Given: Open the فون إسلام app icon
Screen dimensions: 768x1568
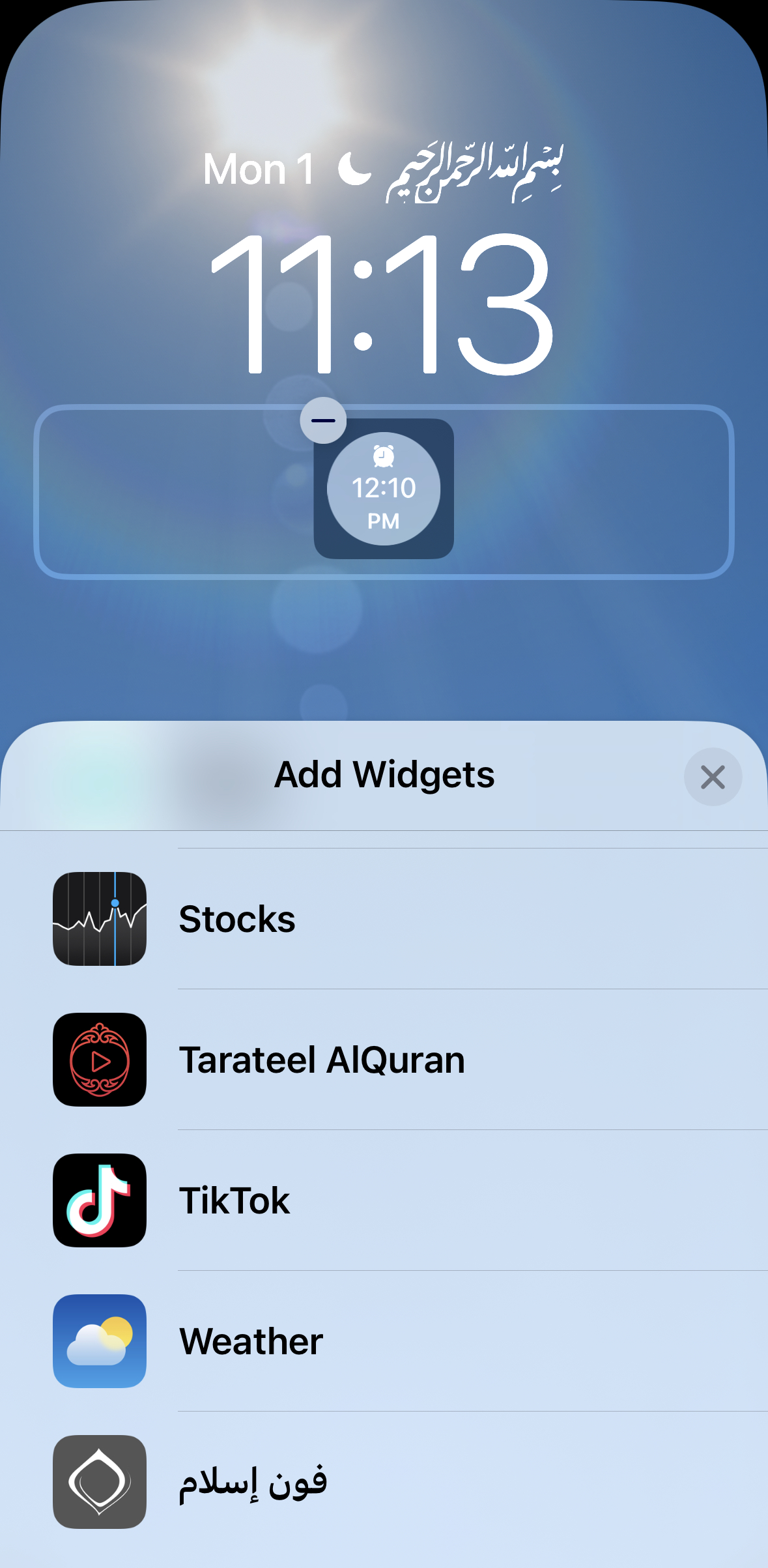Looking at the screenshot, I should coord(99,1481).
